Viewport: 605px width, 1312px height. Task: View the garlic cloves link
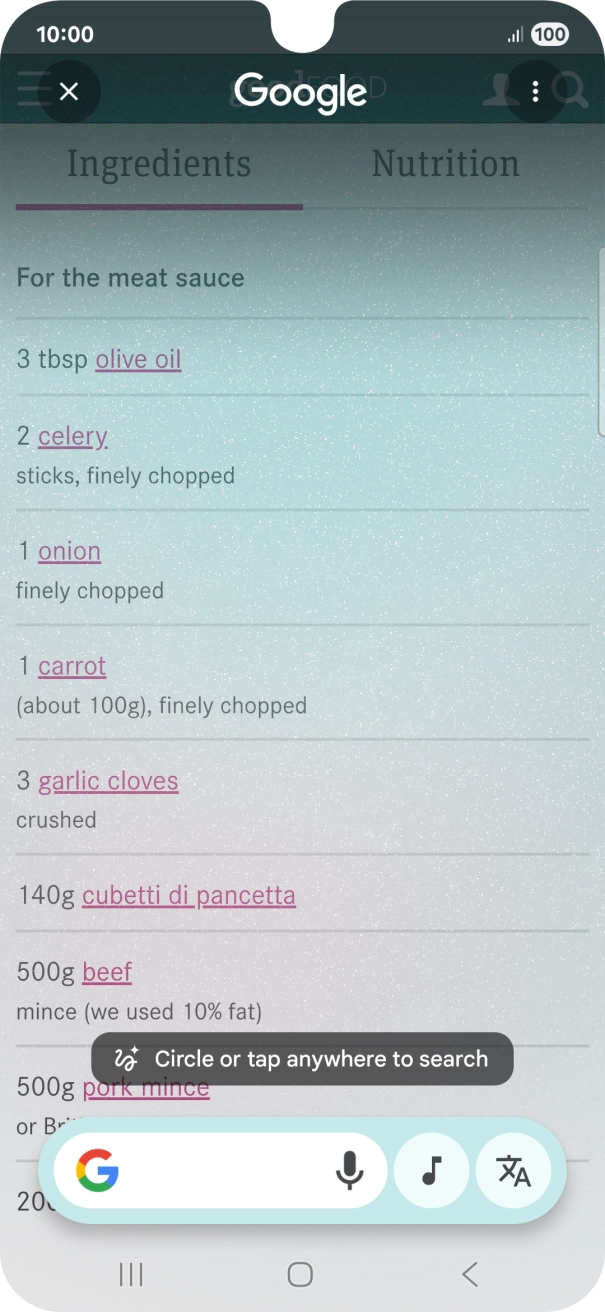[x=108, y=781]
